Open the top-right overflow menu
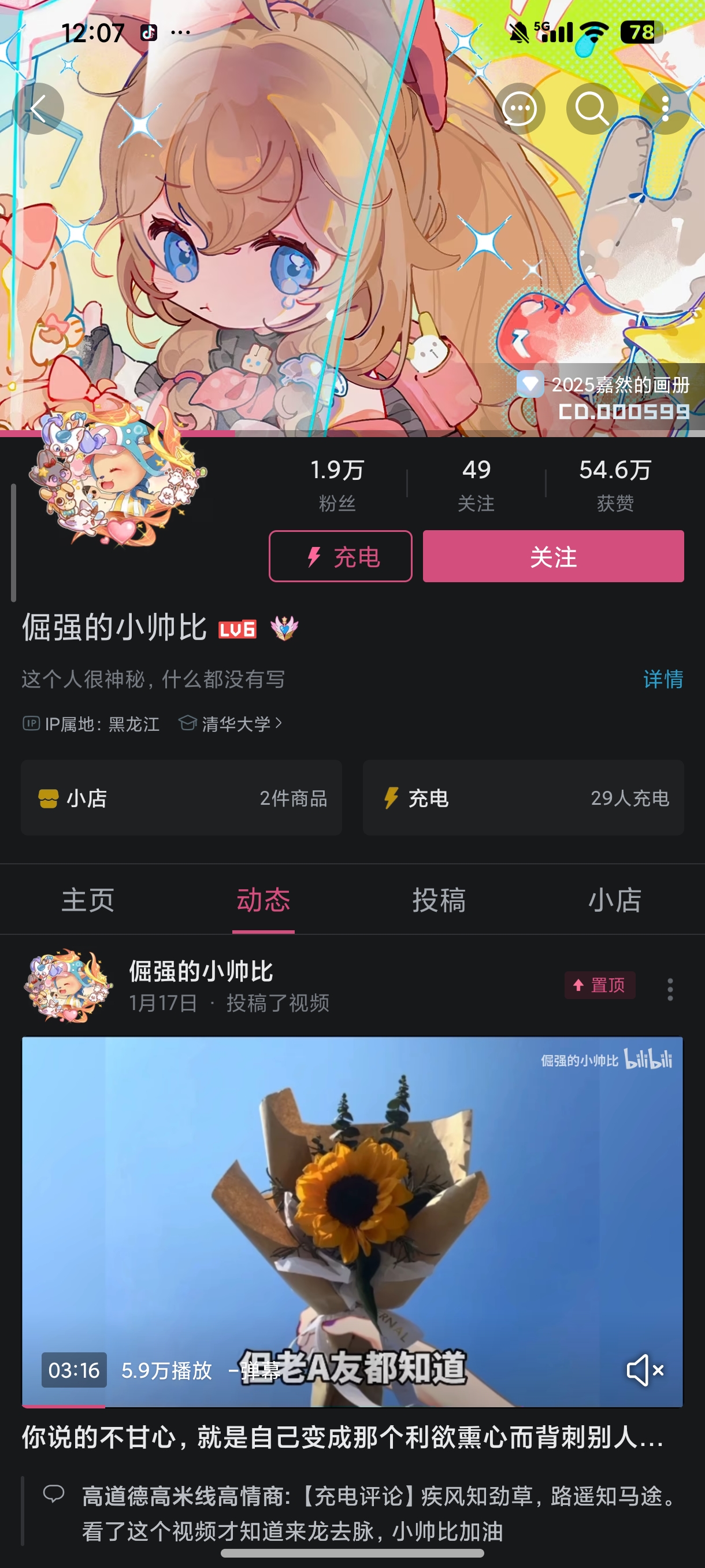The width and height of the screenshot is (705, 1568). point(665,109)
